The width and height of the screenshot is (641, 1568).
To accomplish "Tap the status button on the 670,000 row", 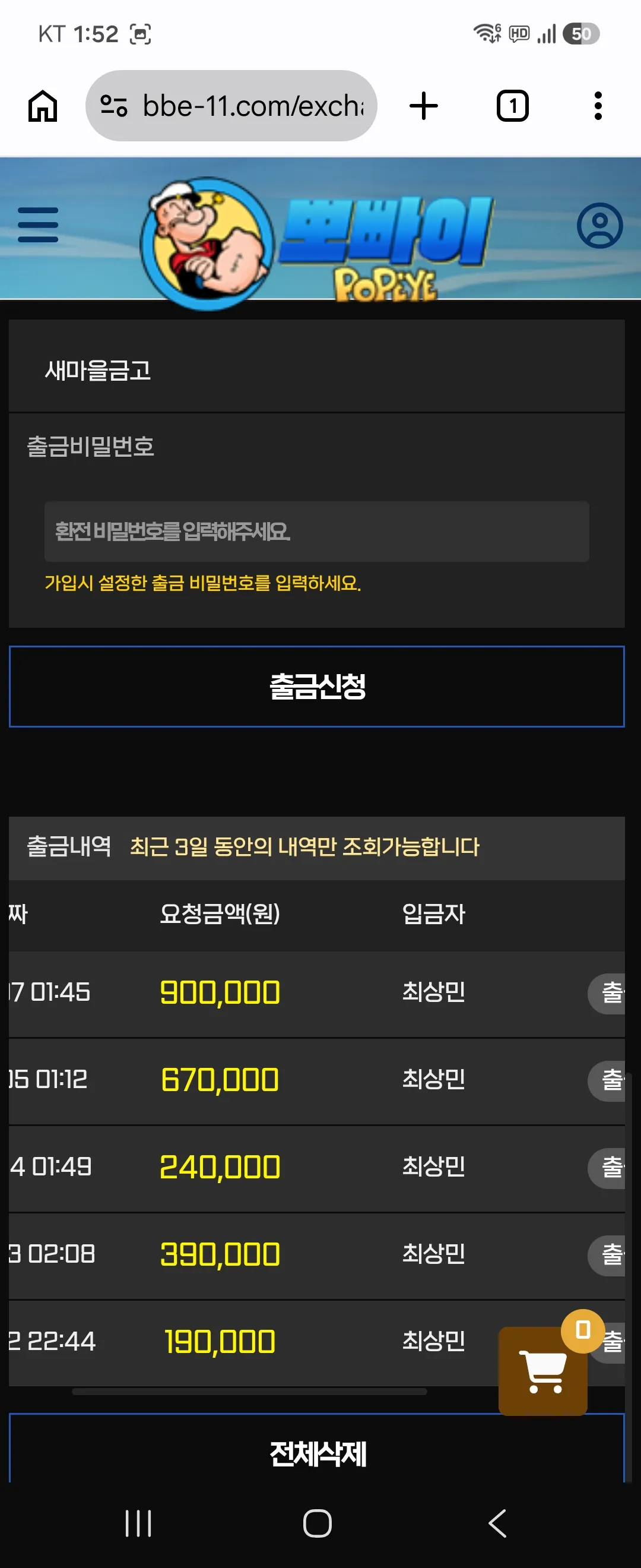I will [607, 1080].
